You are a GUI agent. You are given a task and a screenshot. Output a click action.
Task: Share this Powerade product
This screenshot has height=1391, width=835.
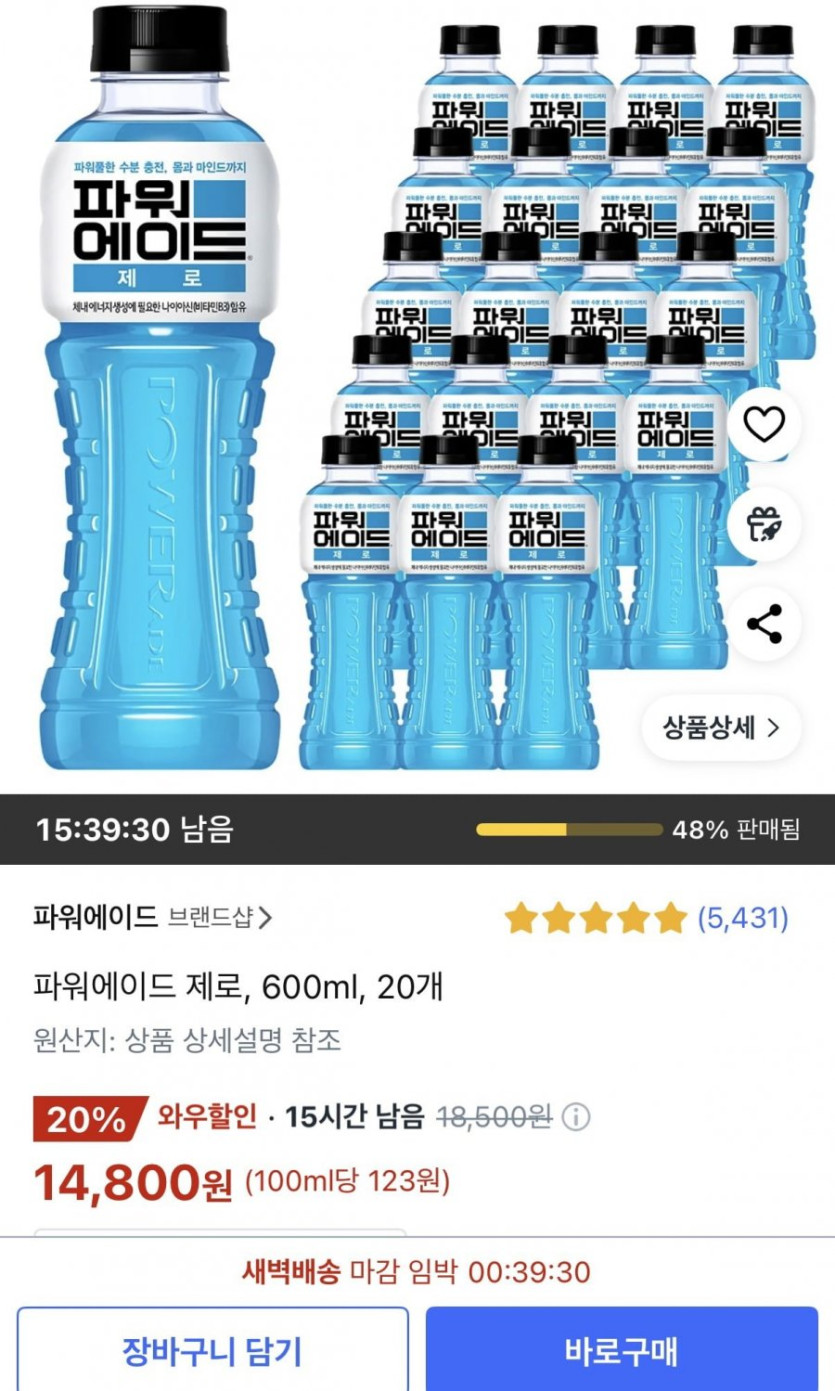pyautogui.click(x=765, y=624)
